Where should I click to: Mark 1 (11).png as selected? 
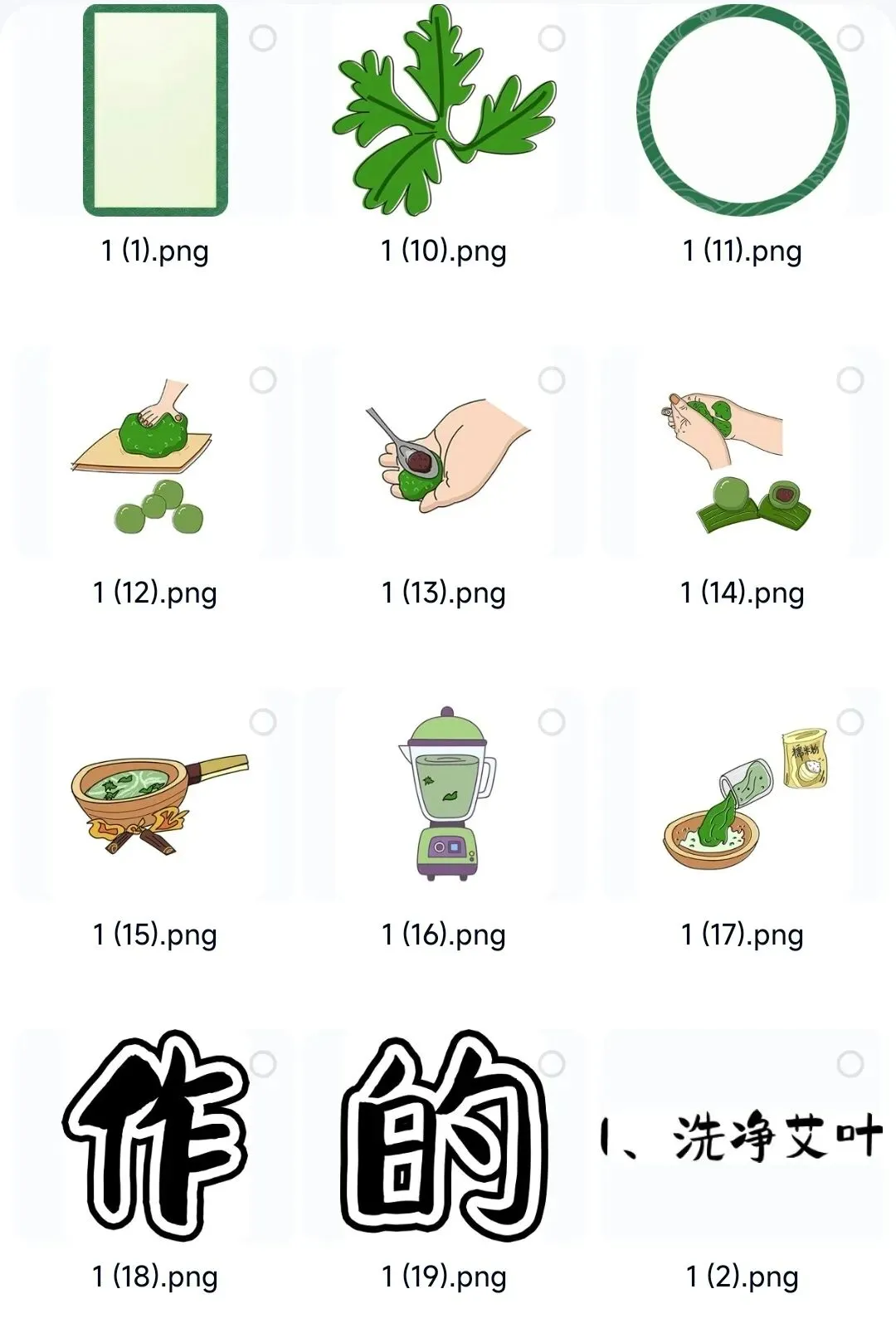click(850, 38)
